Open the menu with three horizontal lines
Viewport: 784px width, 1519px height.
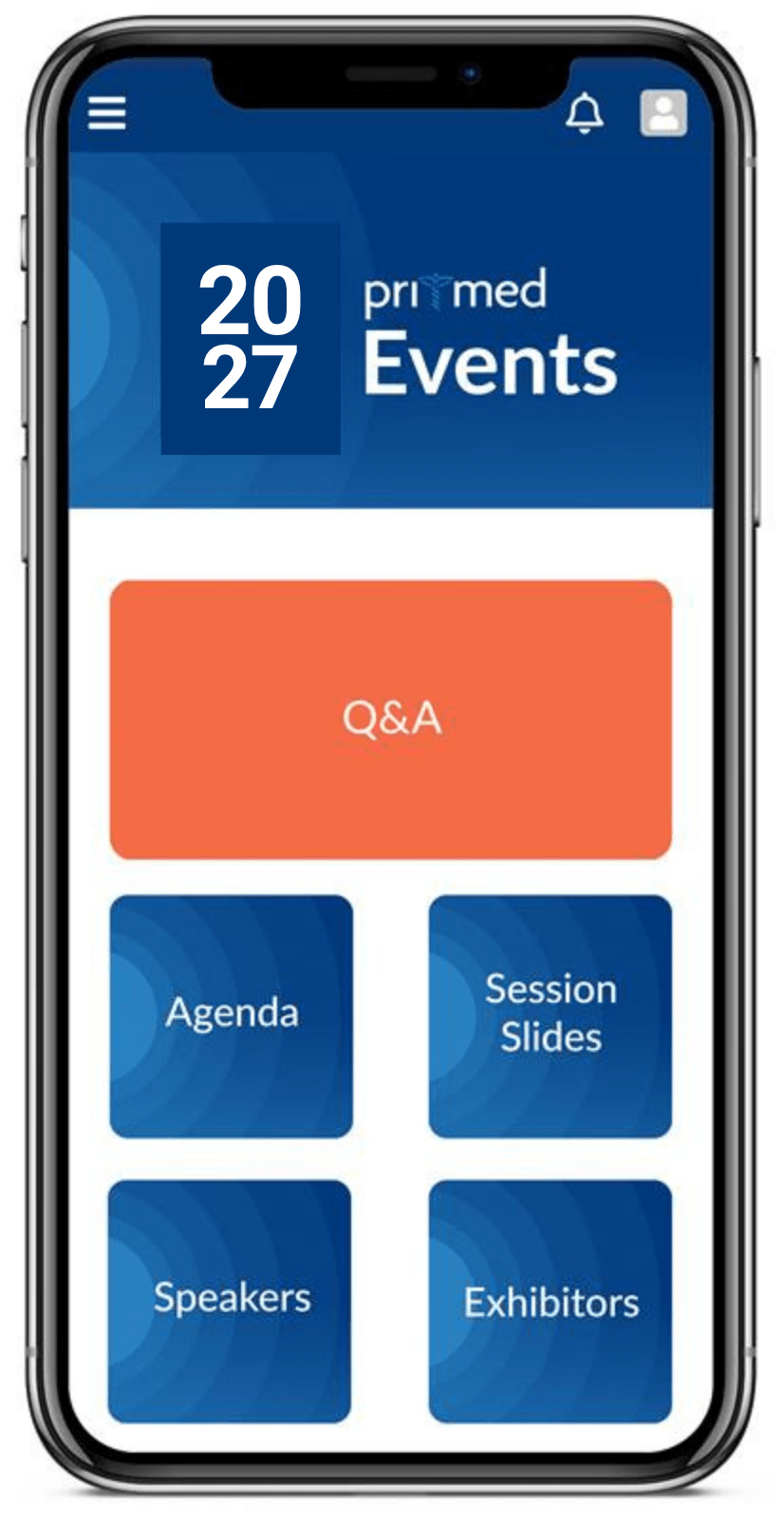coord(105,114)
